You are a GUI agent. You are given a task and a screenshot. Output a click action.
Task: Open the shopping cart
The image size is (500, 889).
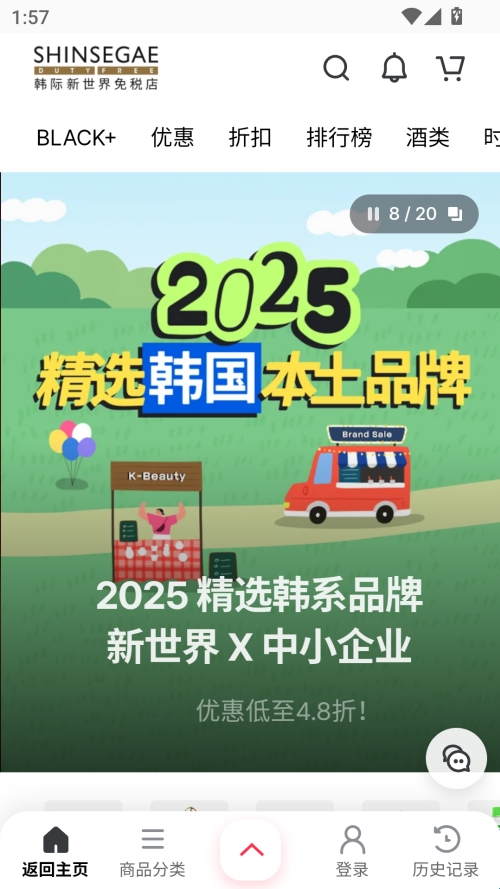click(x=451, y=69)
